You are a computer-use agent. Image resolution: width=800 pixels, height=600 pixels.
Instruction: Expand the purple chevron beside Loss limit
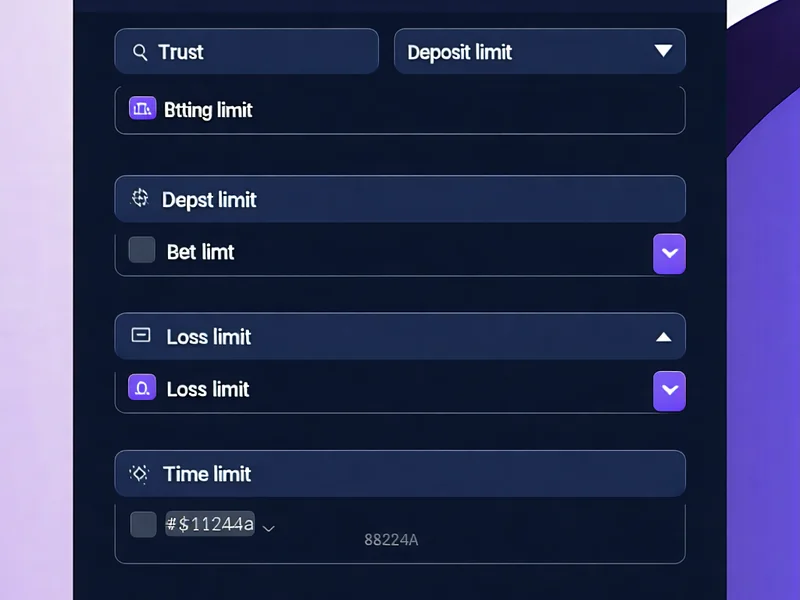point(669,390)
